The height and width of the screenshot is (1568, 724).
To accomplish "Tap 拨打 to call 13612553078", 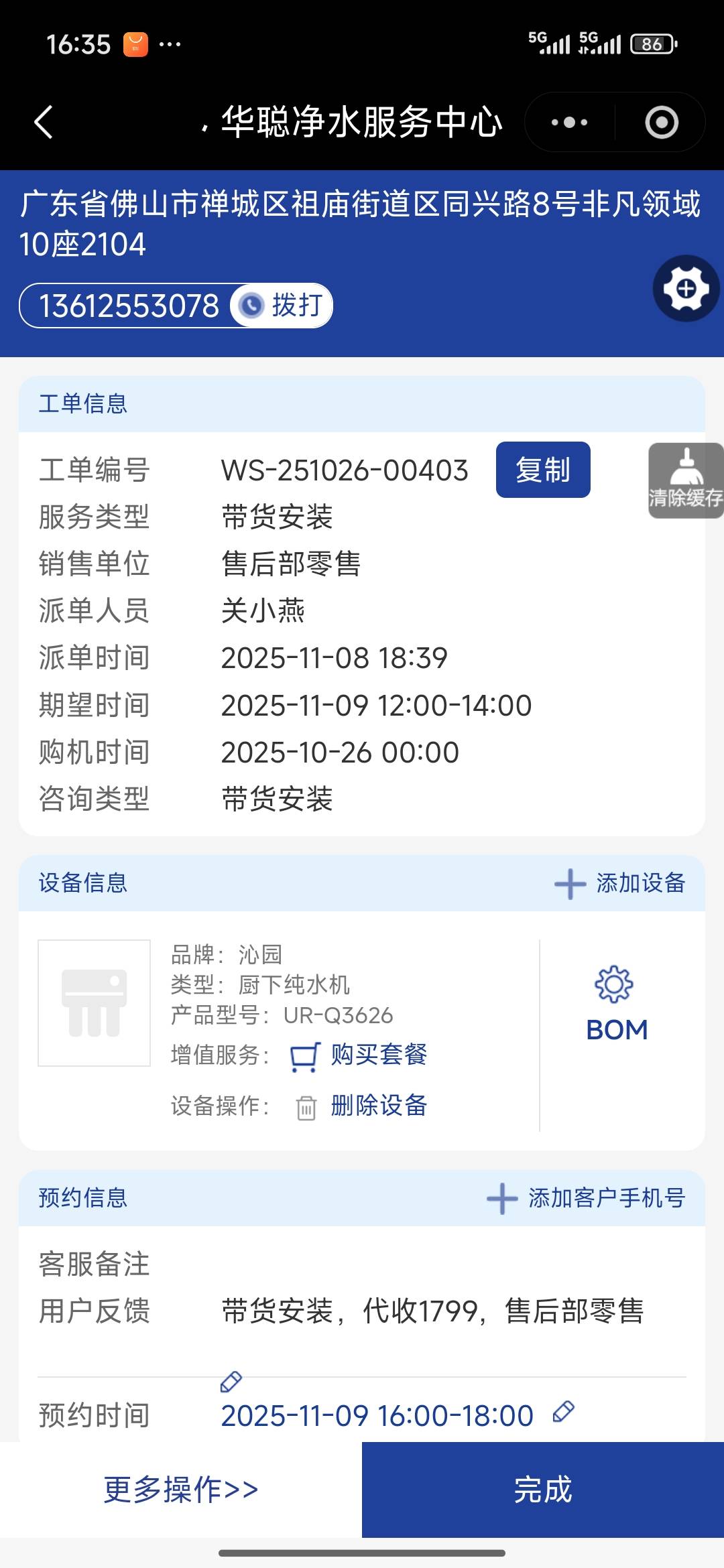I will point(284,306).
